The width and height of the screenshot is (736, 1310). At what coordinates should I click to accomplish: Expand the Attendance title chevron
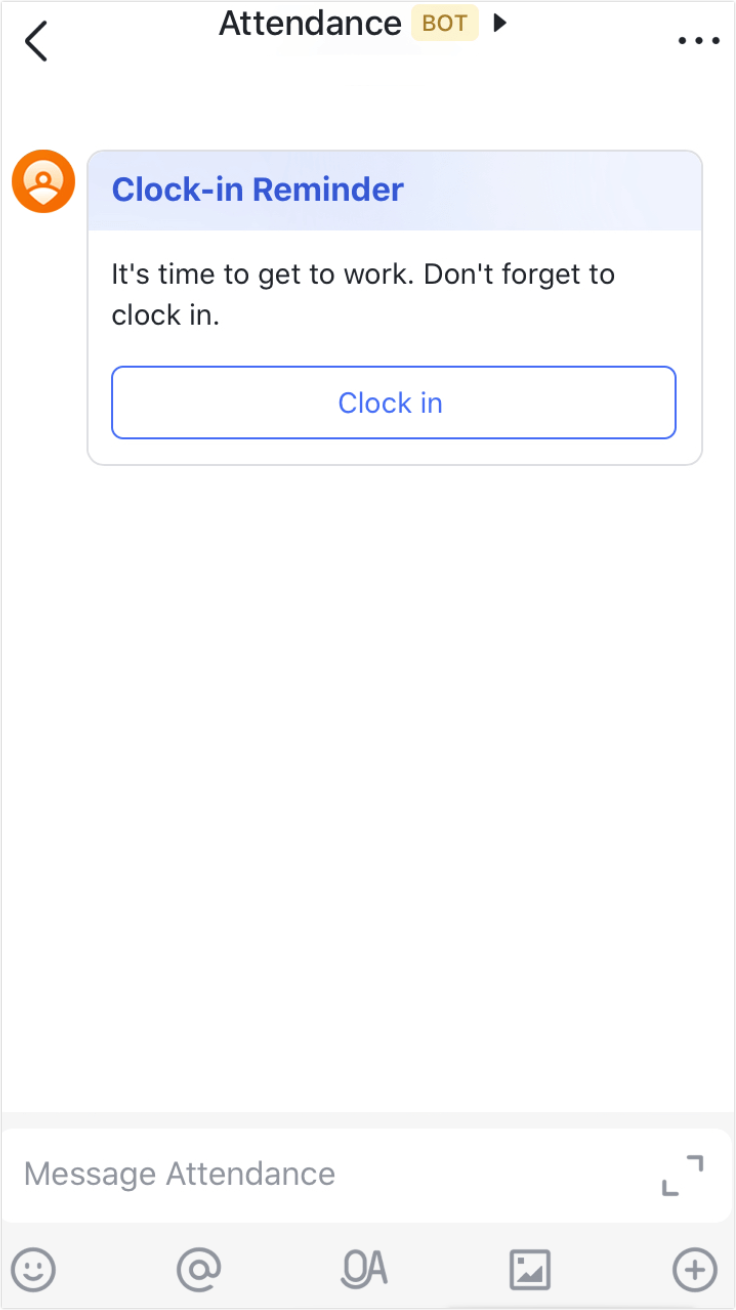tap(500, 23)
